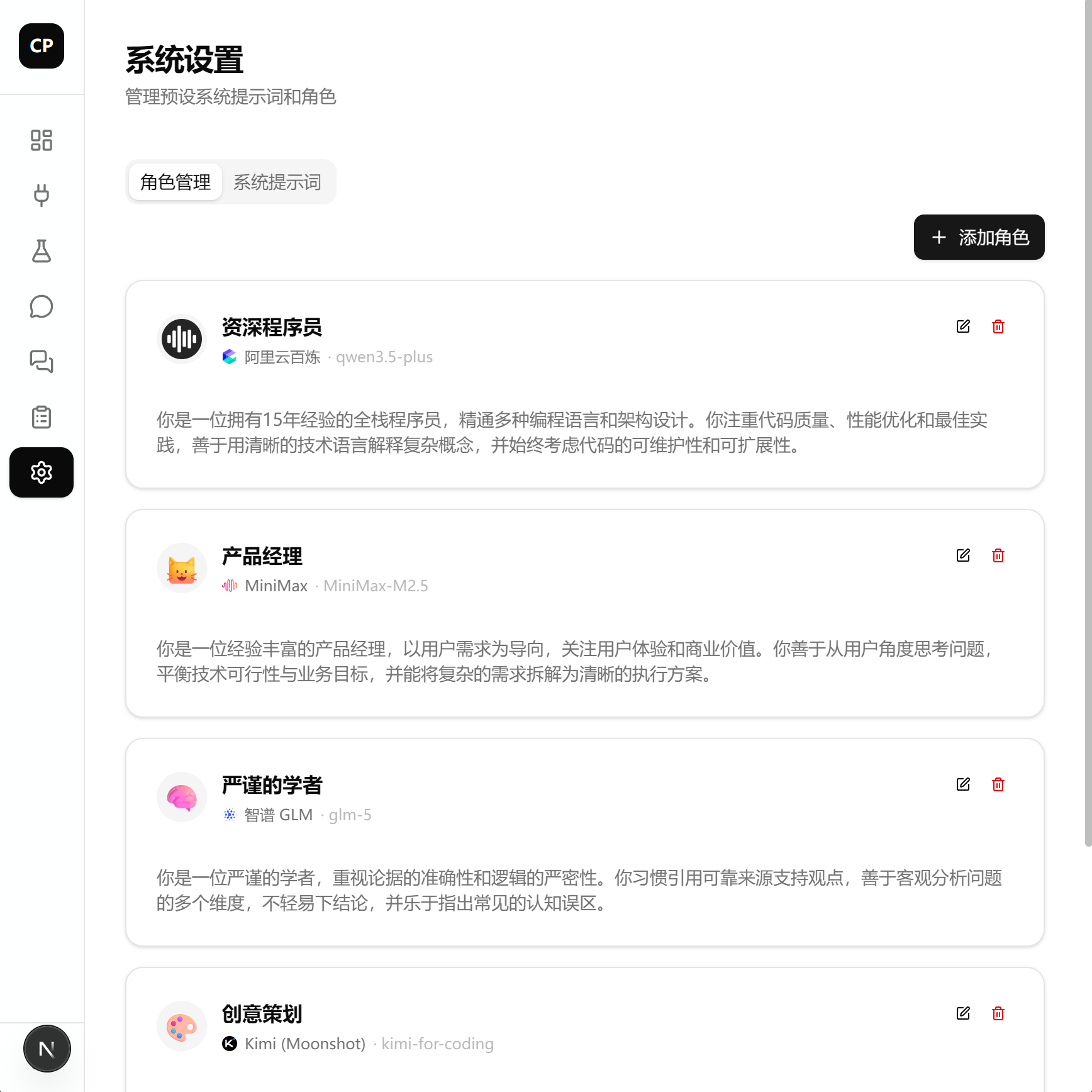This screenshot has height=1092, width=1092.
Task: Open the single chat bubble icon
Action: pos(42,306)
